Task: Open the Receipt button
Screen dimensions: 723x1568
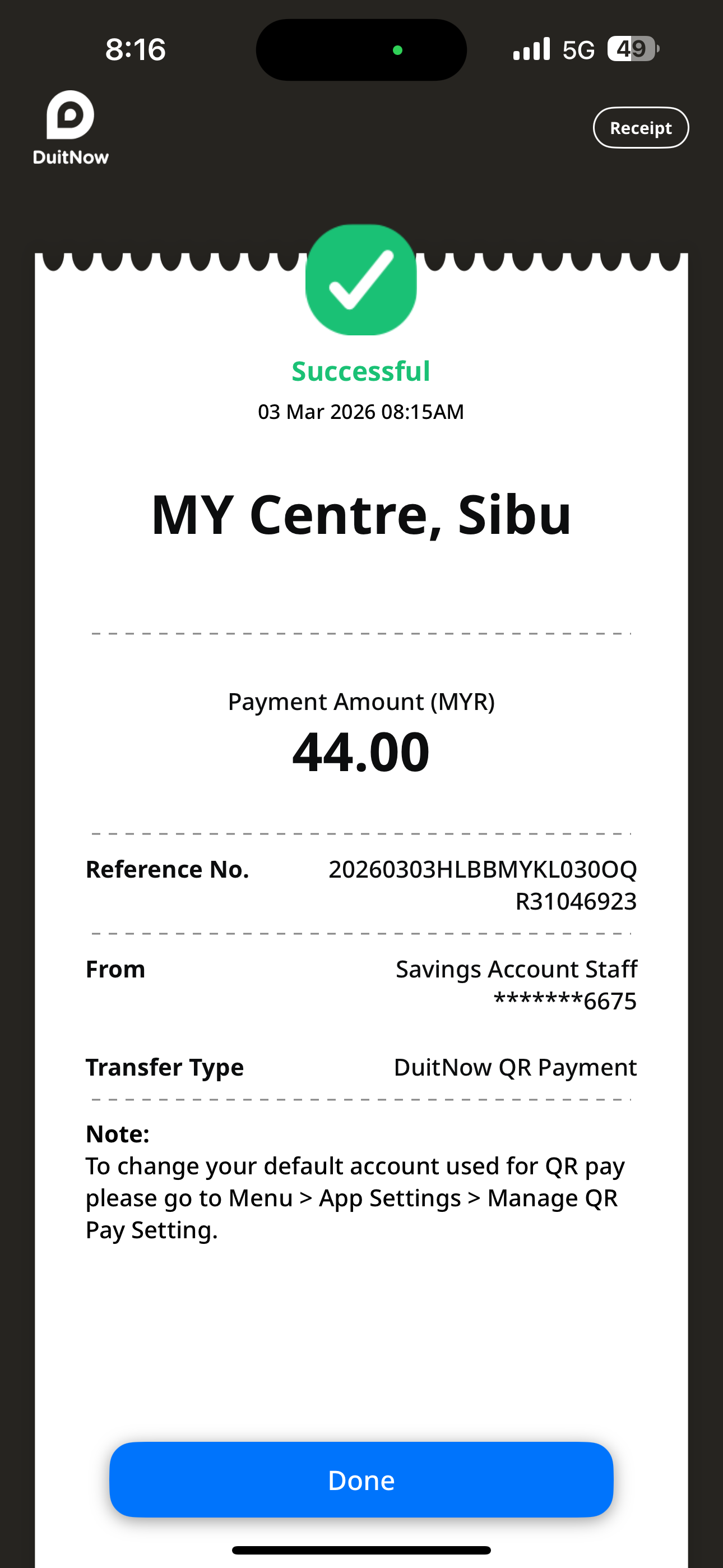Action: [640, 128]
